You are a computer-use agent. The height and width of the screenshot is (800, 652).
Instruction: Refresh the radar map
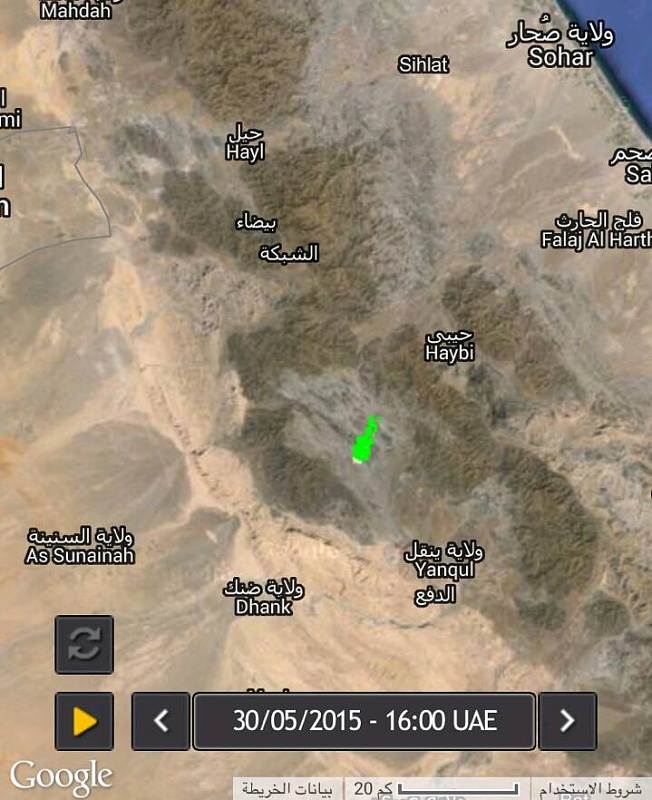(x=84, y=645)
